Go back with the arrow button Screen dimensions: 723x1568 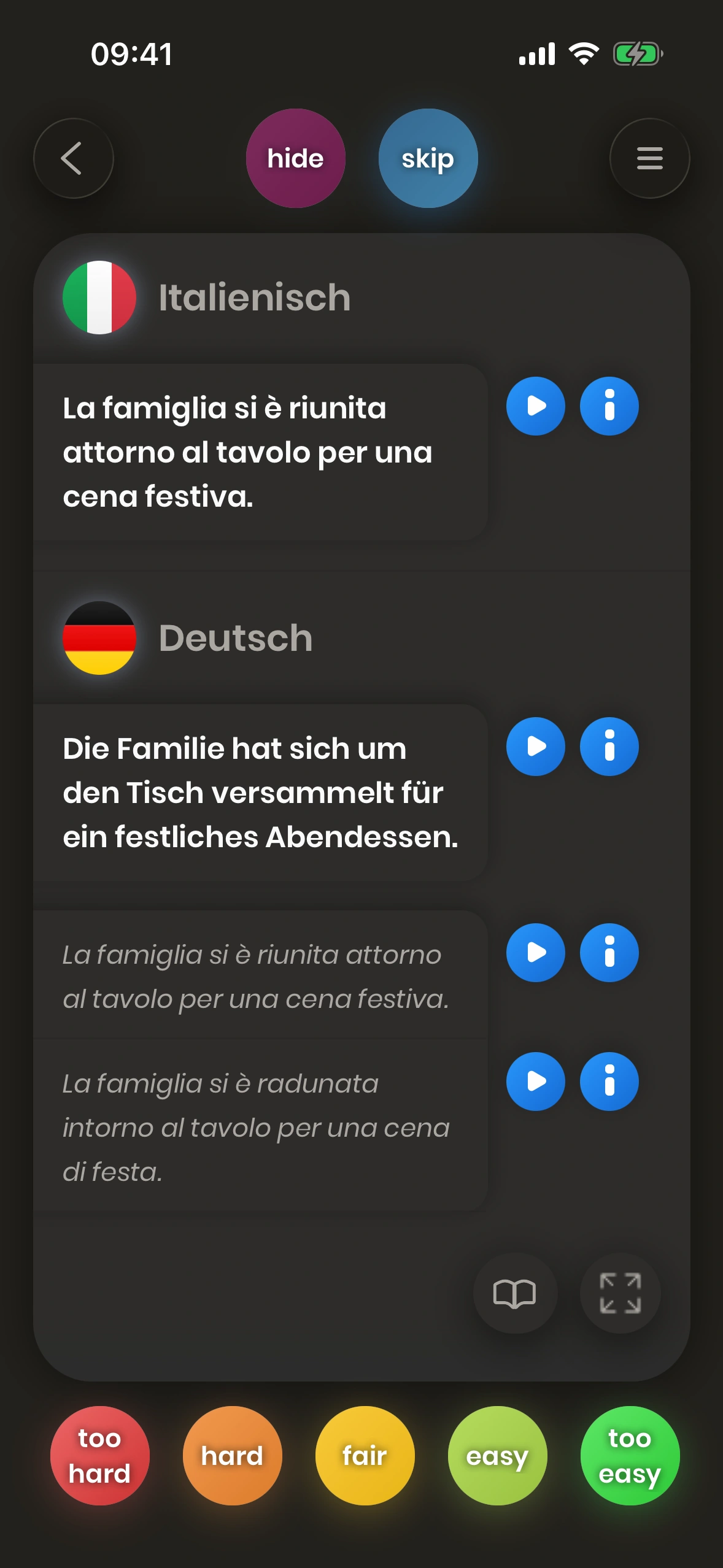74,158
